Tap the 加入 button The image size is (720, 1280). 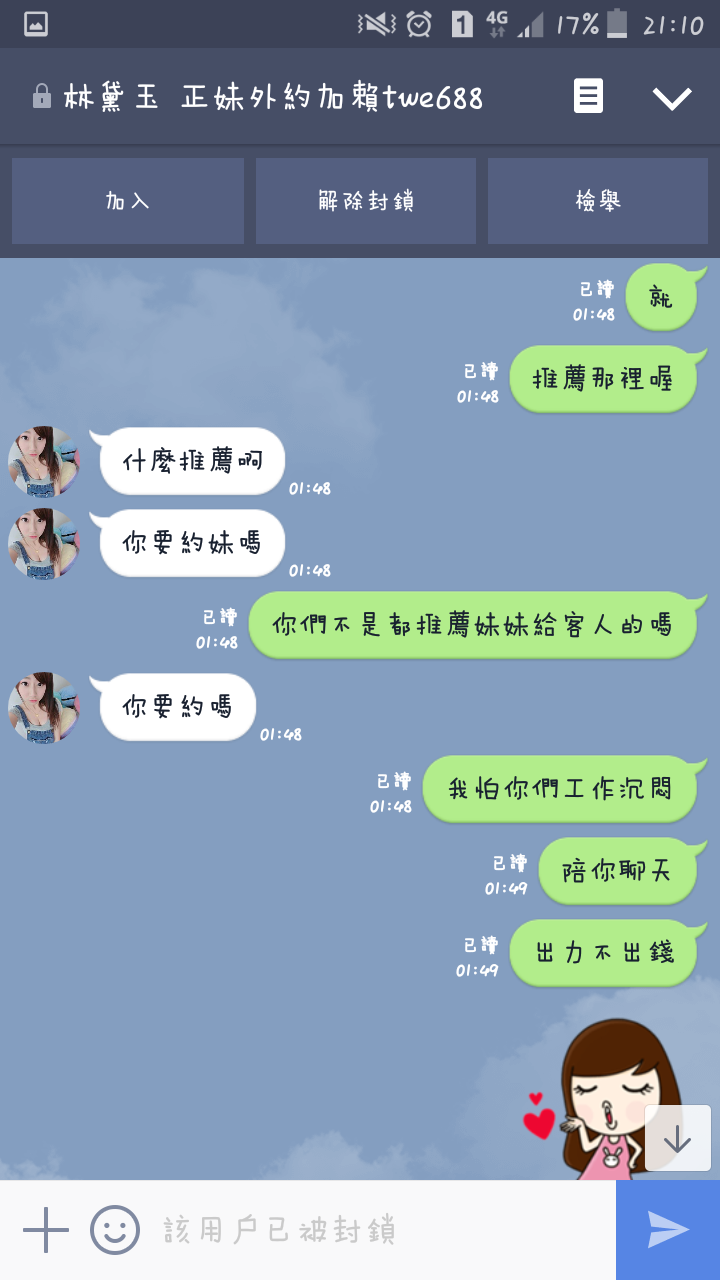coord(128,201)
